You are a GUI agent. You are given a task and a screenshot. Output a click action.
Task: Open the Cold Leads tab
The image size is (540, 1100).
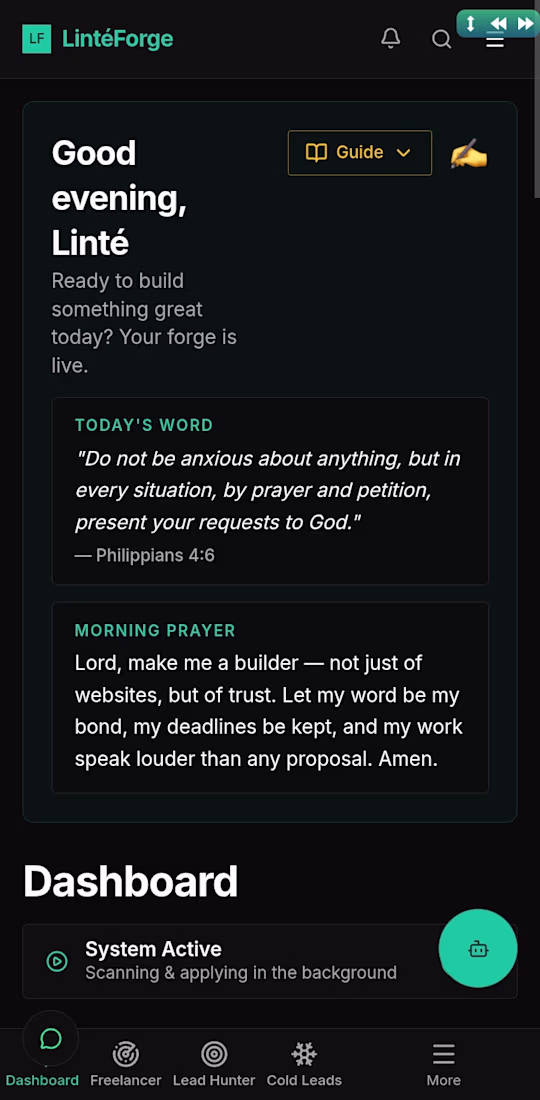click(304, 1065)
